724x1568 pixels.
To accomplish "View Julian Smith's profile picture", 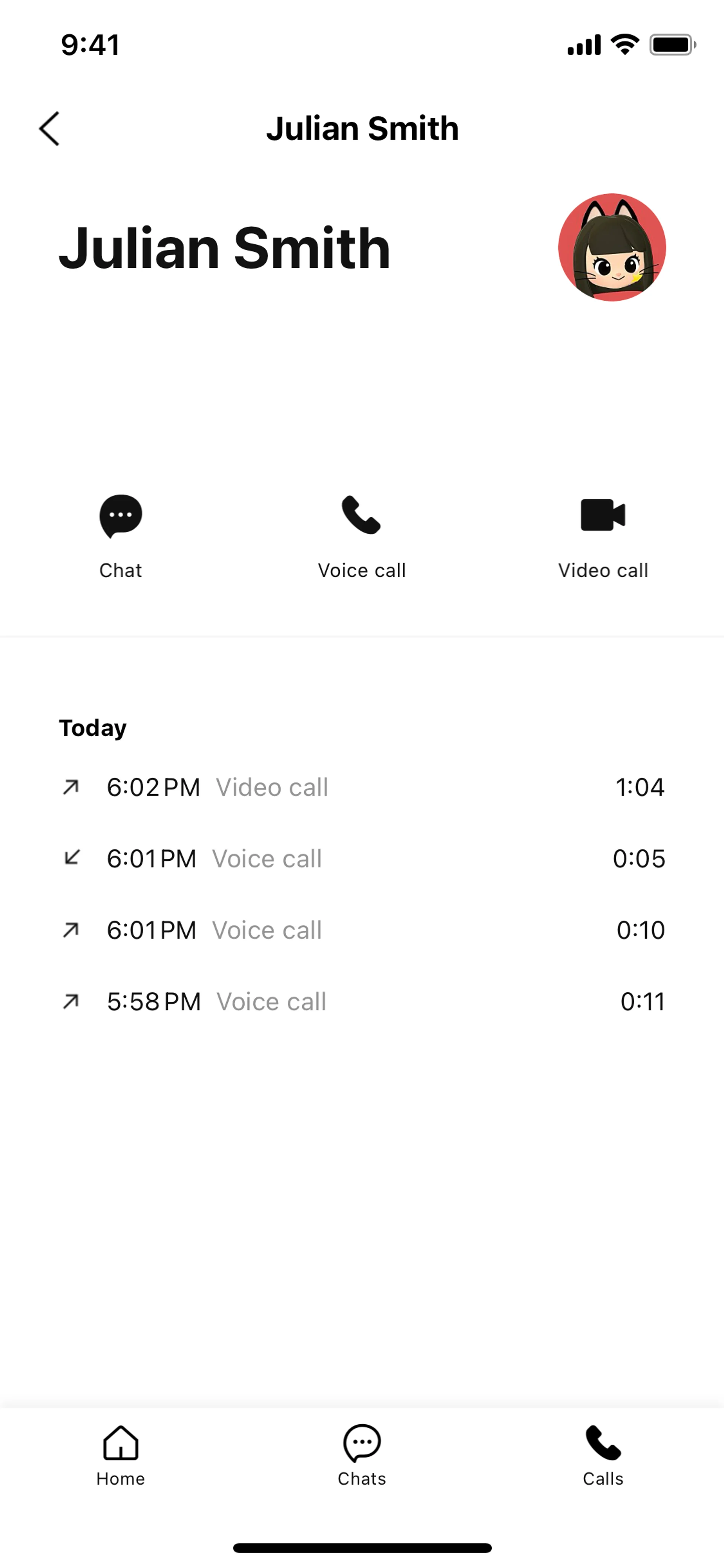I will (x=612, y=247).
